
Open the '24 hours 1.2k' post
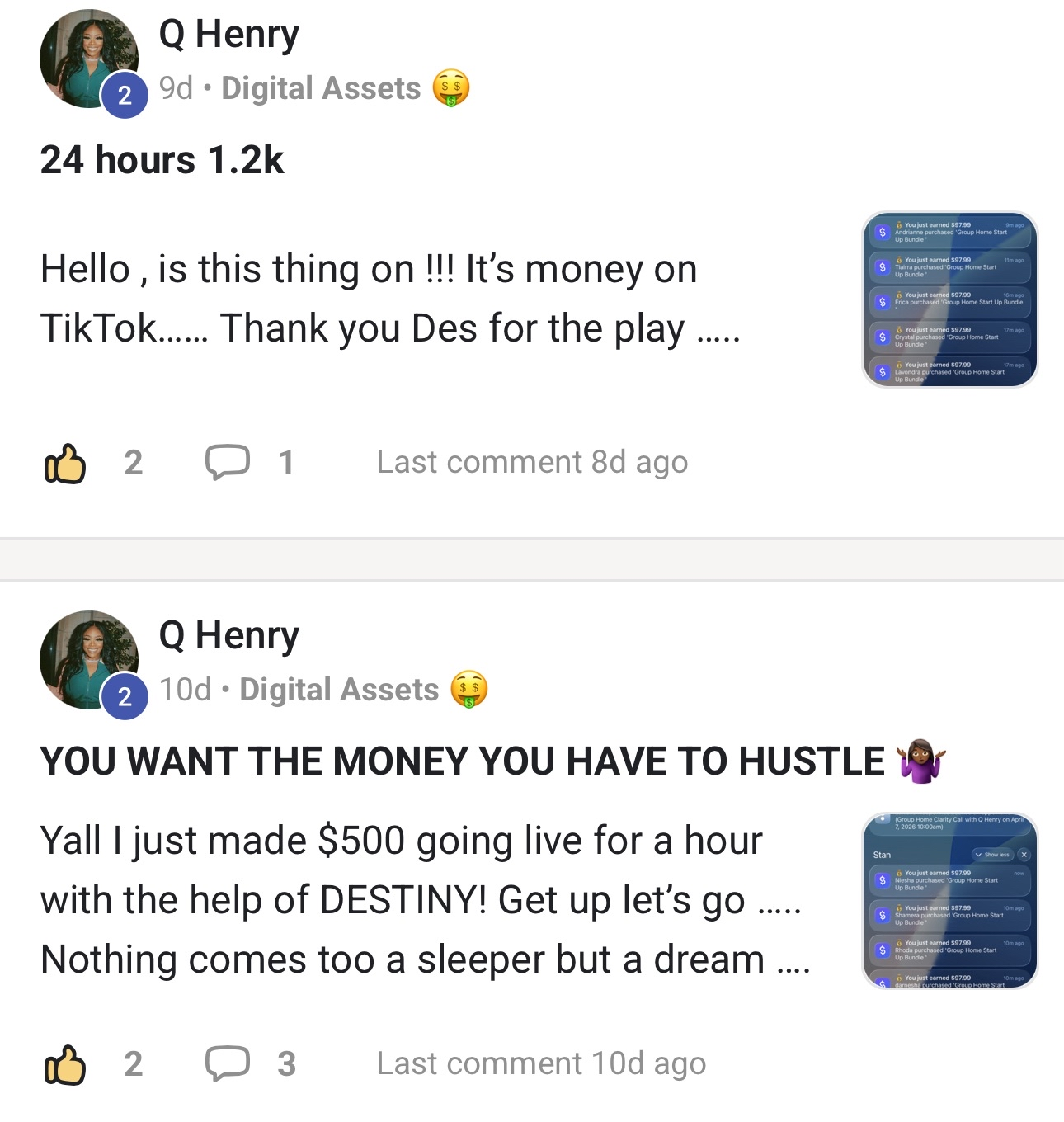(162, 160)
